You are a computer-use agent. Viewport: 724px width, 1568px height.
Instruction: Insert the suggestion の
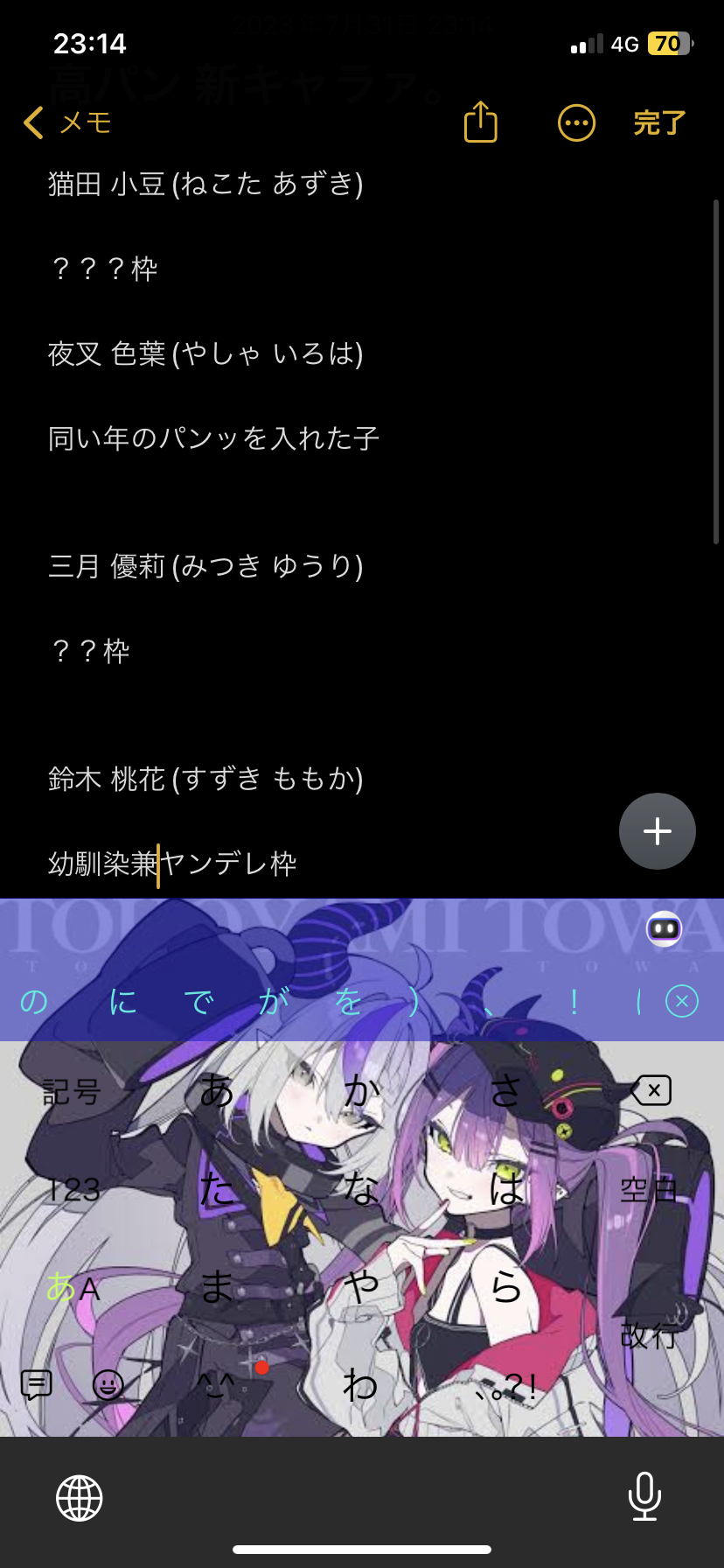point(34,1001)
